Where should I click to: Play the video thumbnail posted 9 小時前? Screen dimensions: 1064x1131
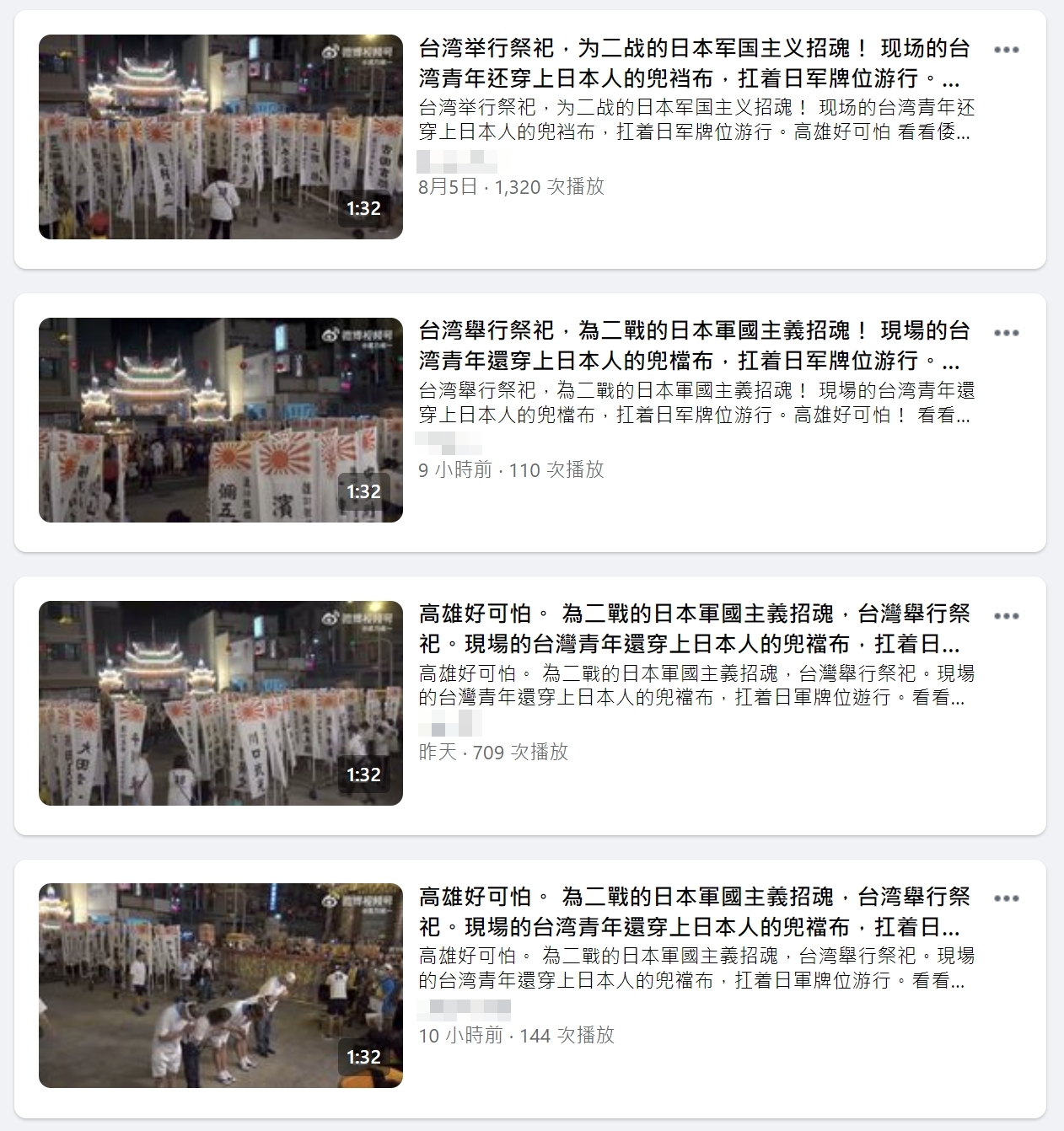[221, 420]
